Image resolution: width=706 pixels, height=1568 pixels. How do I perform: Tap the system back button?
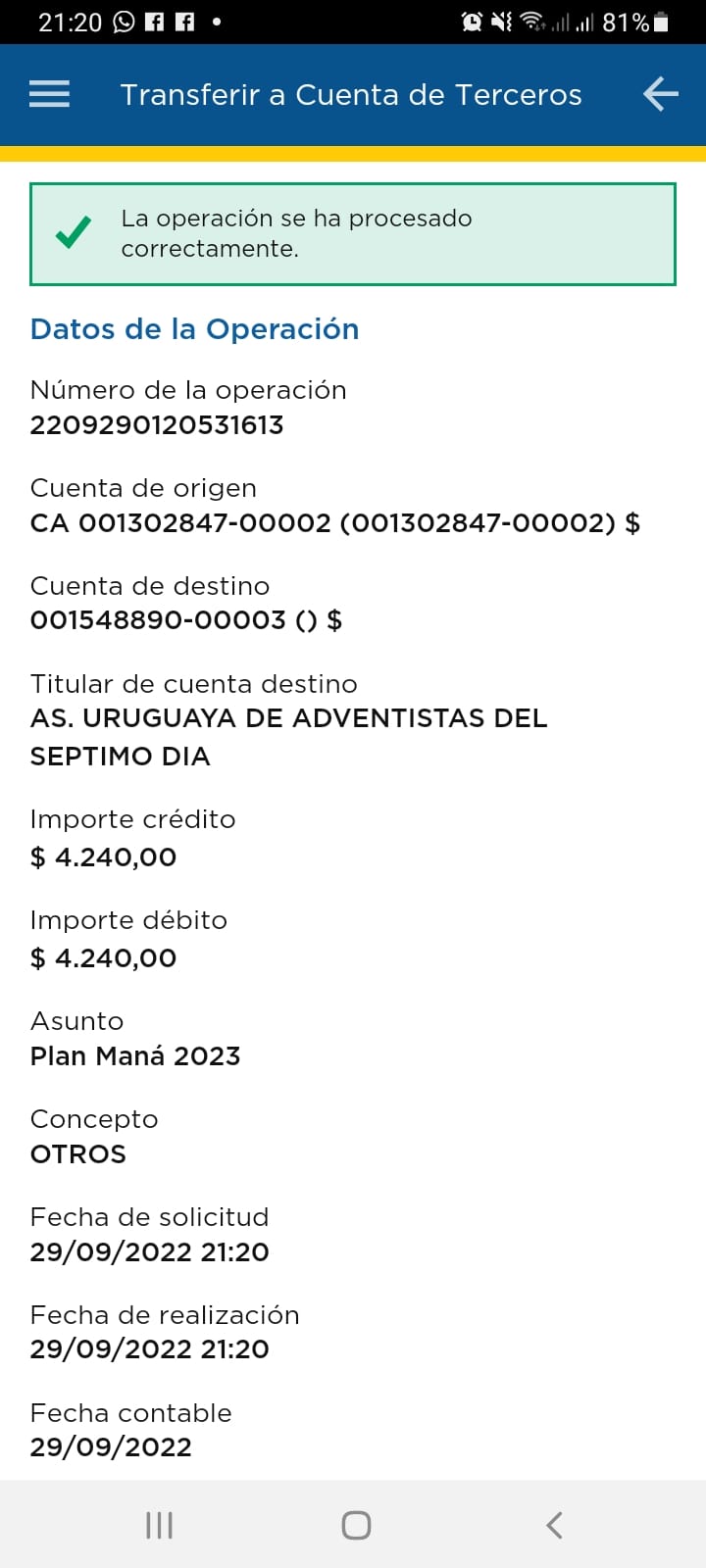pyautogui.click(x=554, y=1525)
